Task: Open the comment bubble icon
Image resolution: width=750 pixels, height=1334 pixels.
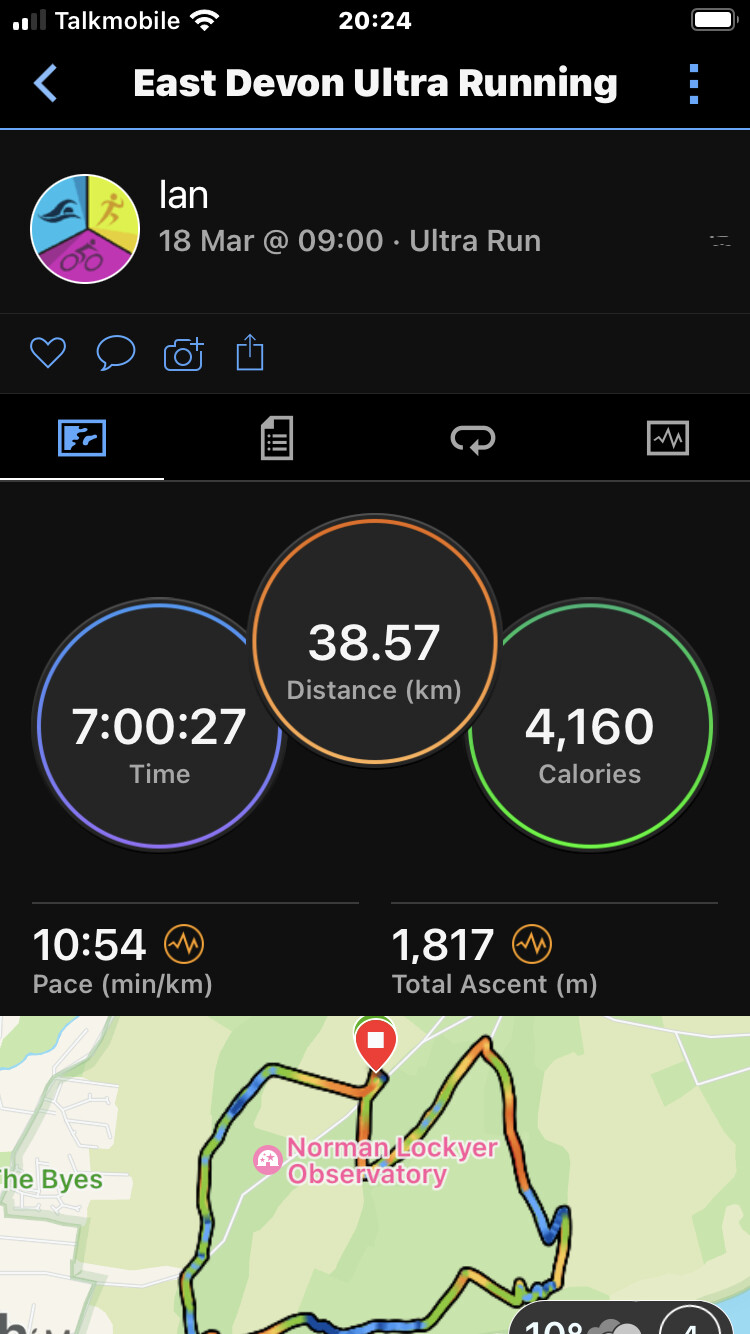Action: 115,353
